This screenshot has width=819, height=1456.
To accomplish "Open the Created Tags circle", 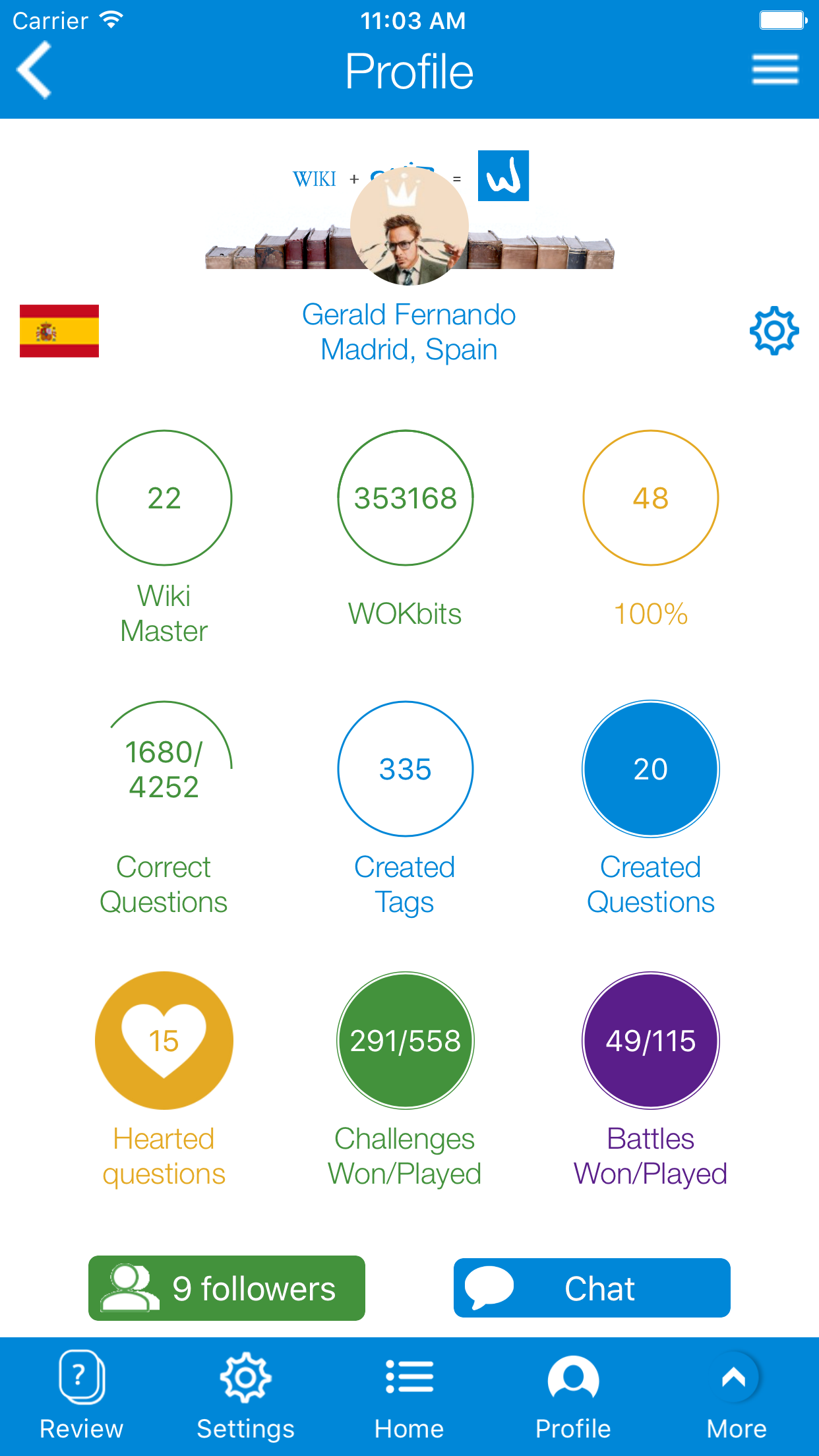I will coord(406,769).
